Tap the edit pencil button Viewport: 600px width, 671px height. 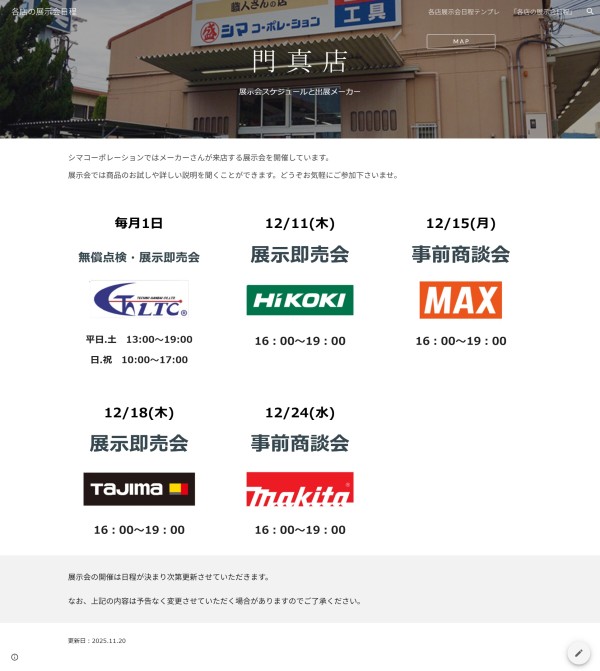(x=578, y=653)
